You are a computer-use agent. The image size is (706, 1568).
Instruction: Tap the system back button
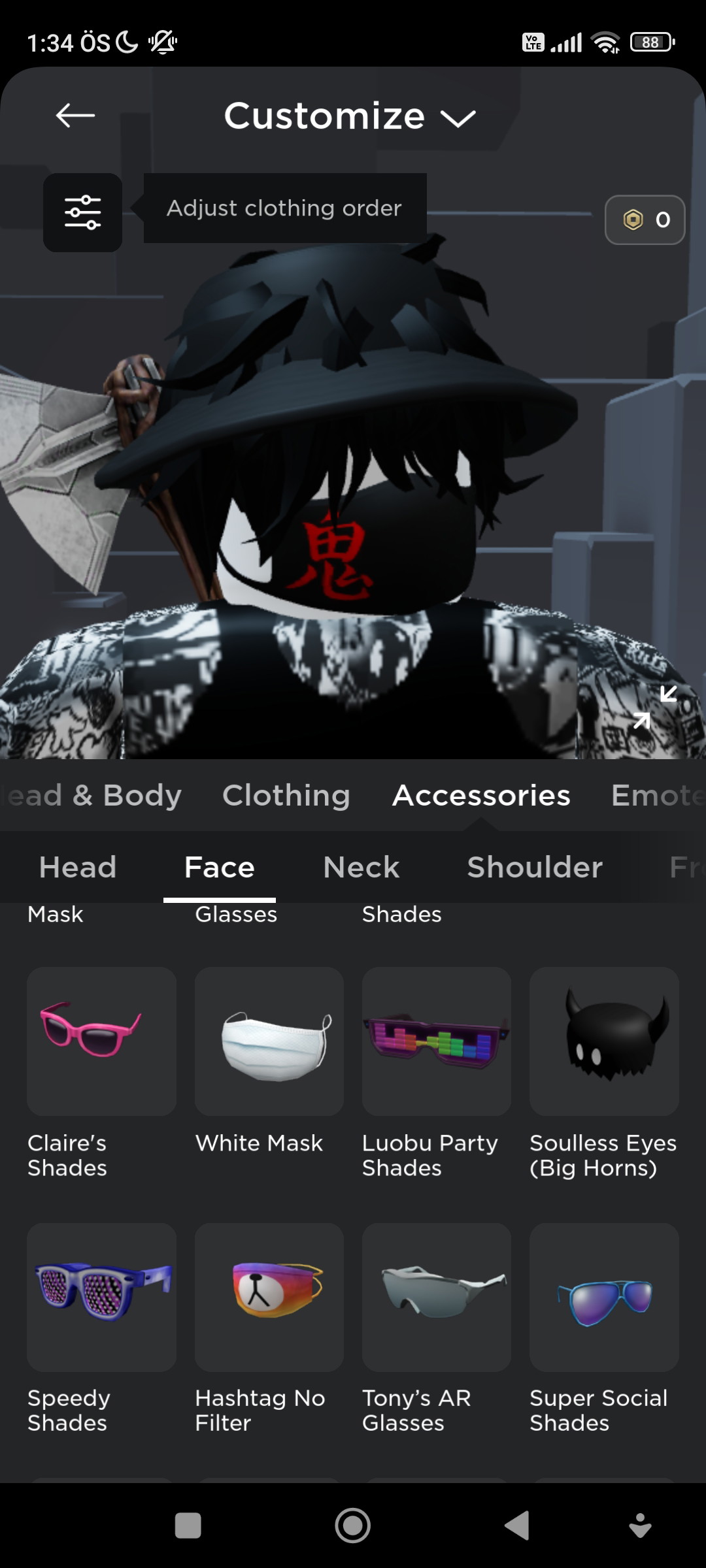pos(517,1526)
